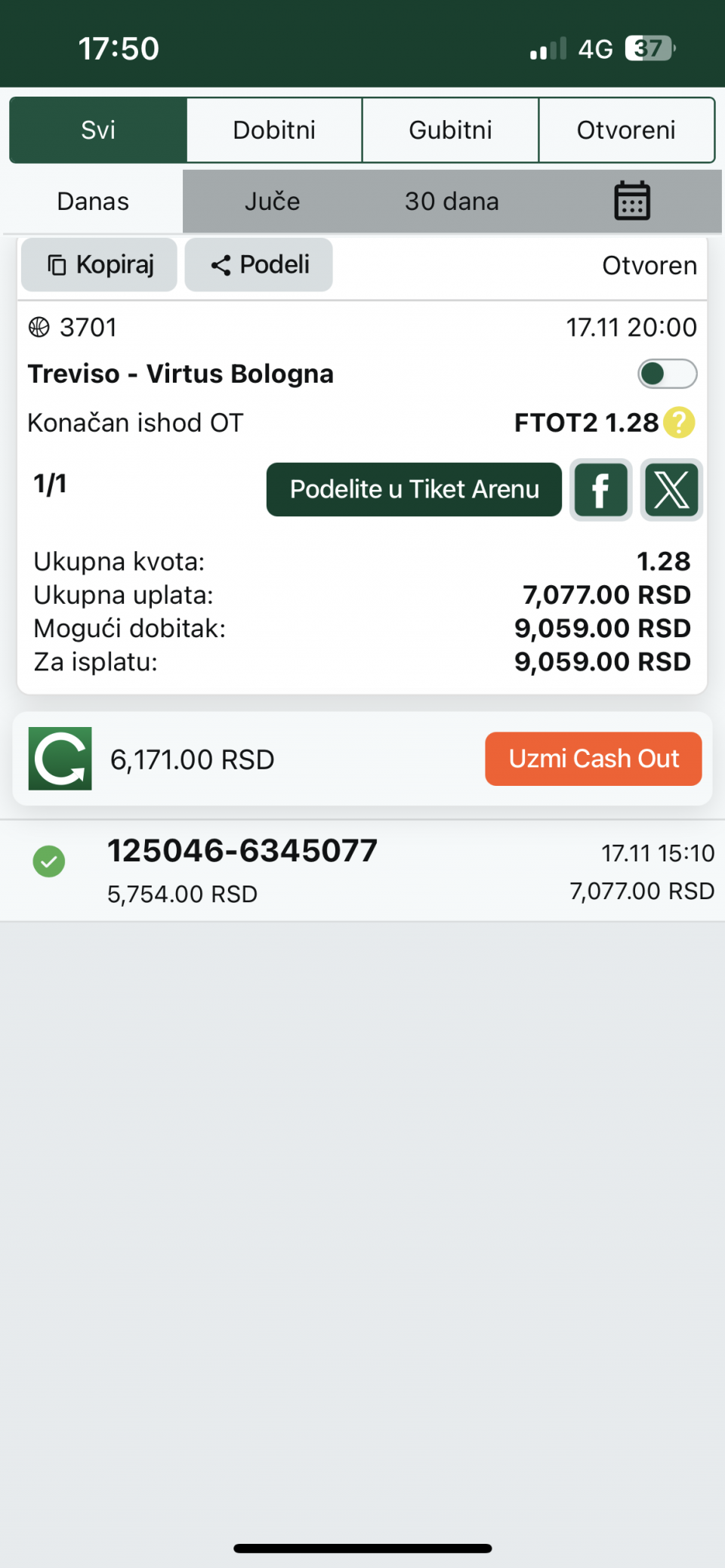
Task: Tap Podelite u Tiket Arenu
Action: 414,489
